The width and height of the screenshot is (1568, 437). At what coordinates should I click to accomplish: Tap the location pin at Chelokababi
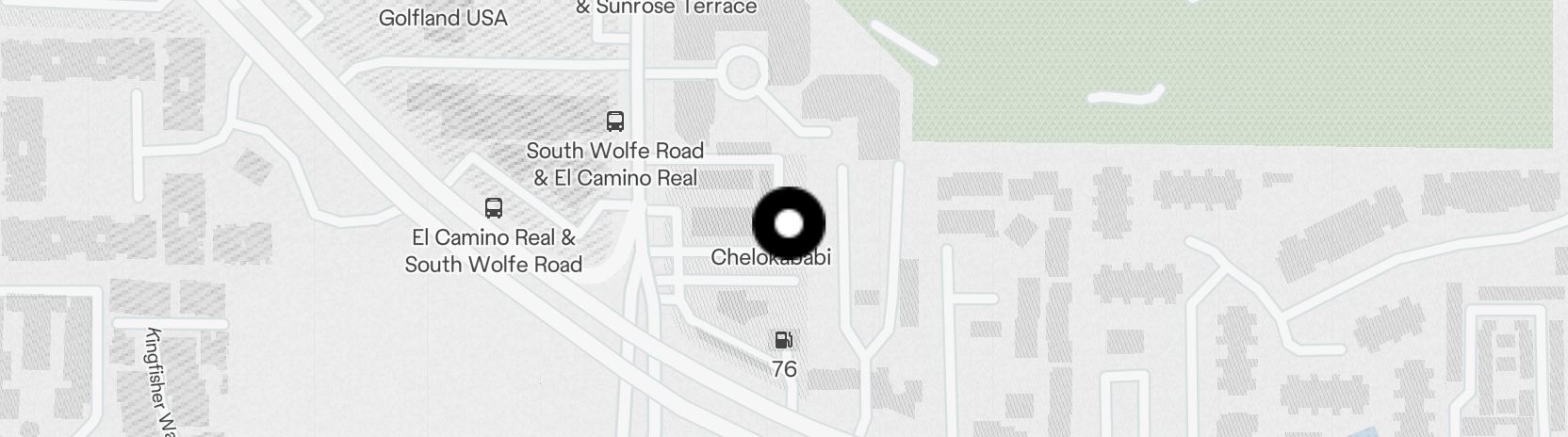click(x=789, y=224)
